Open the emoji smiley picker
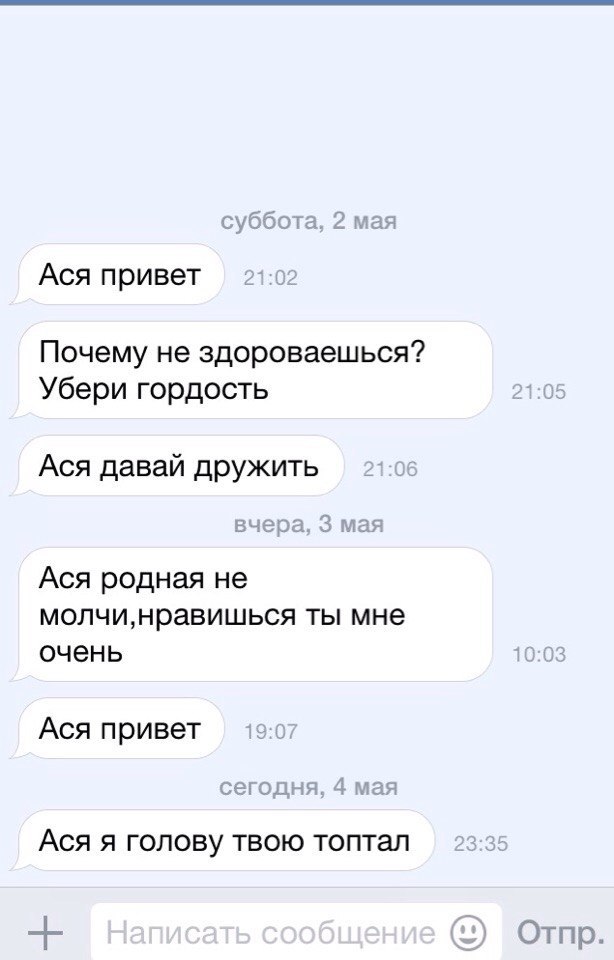Screen dimensions: 614x960 click(x=469, y=932)
